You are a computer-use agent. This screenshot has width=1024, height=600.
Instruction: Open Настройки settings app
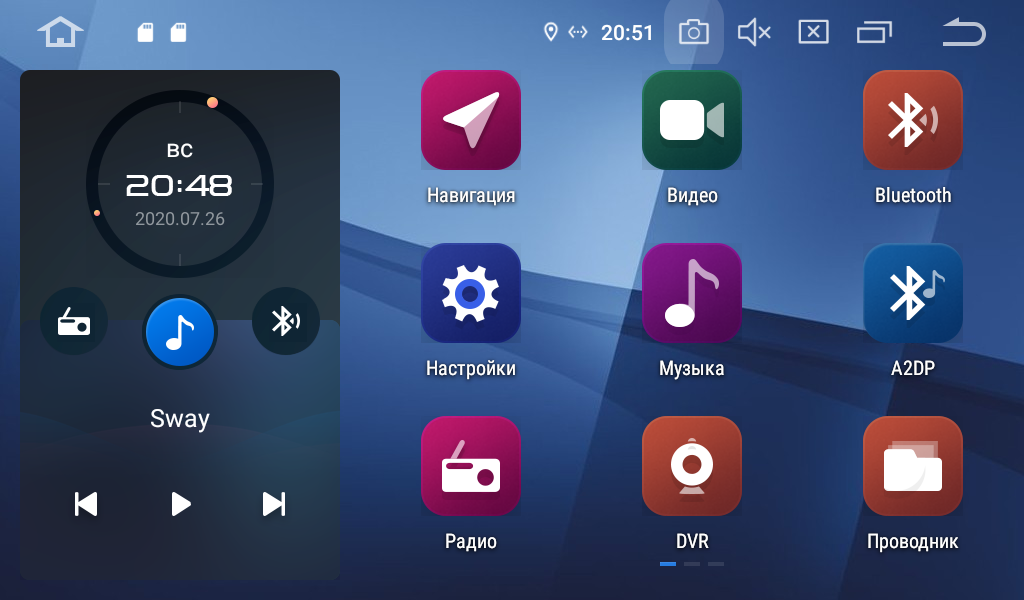pos(471,293)
